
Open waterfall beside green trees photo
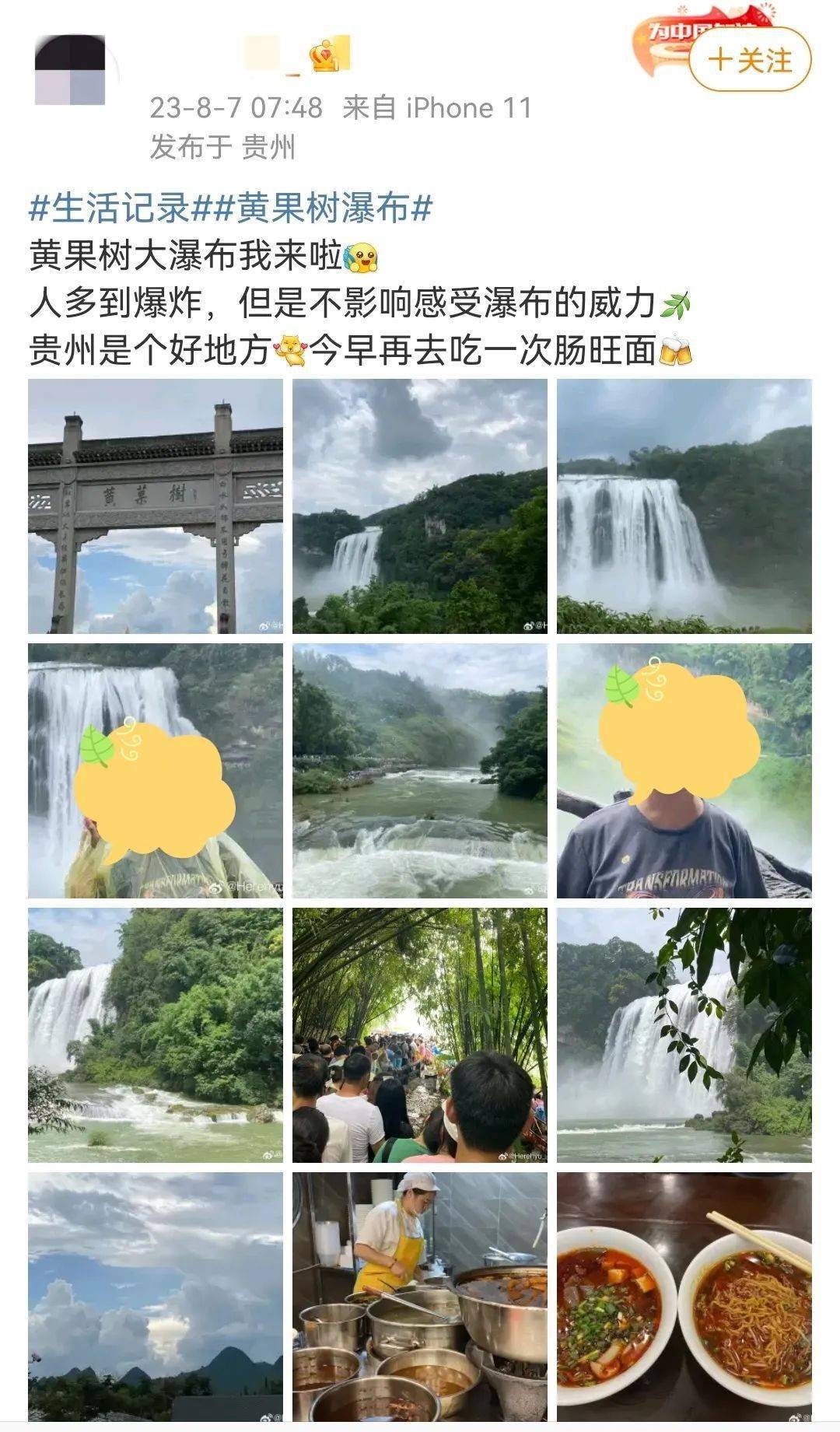[x=156, y=1035]
